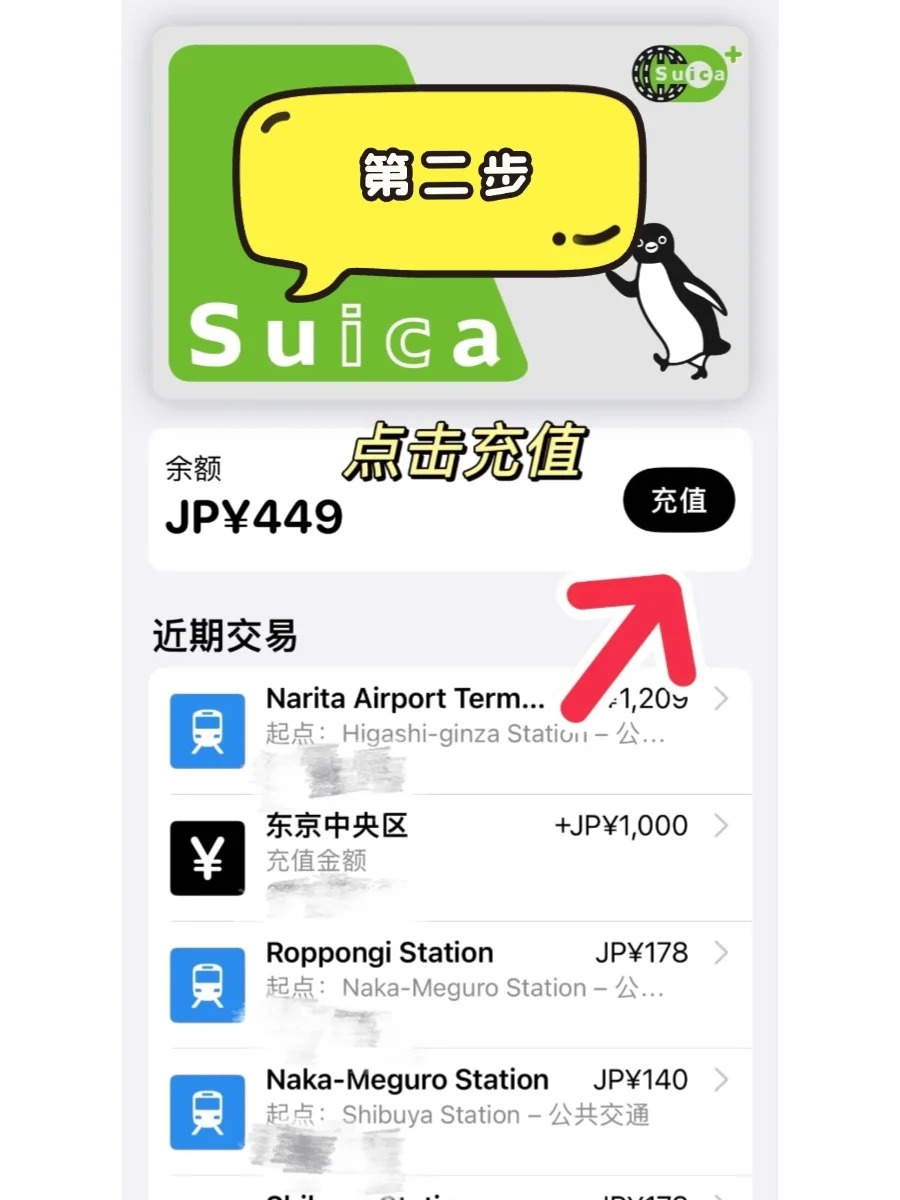This screenshot has width=900, height=1200.
Task: Open the Narita Airport Terminal transaction
Action: [450, 730]
